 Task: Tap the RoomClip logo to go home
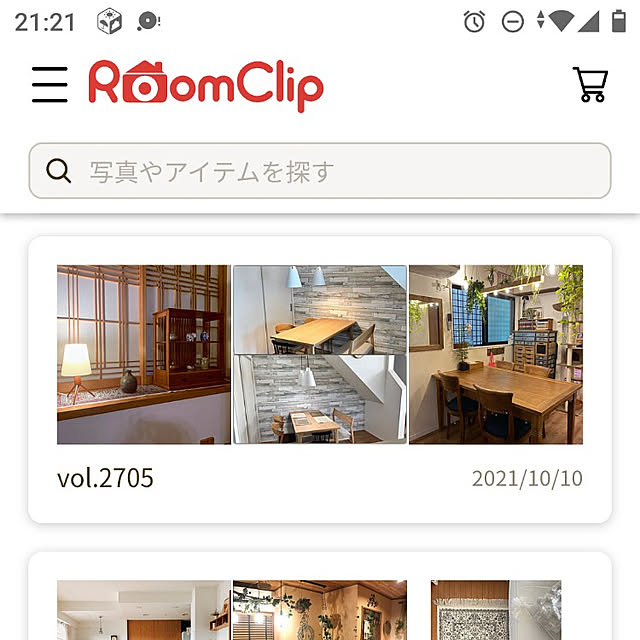click(x=206, y=86)
